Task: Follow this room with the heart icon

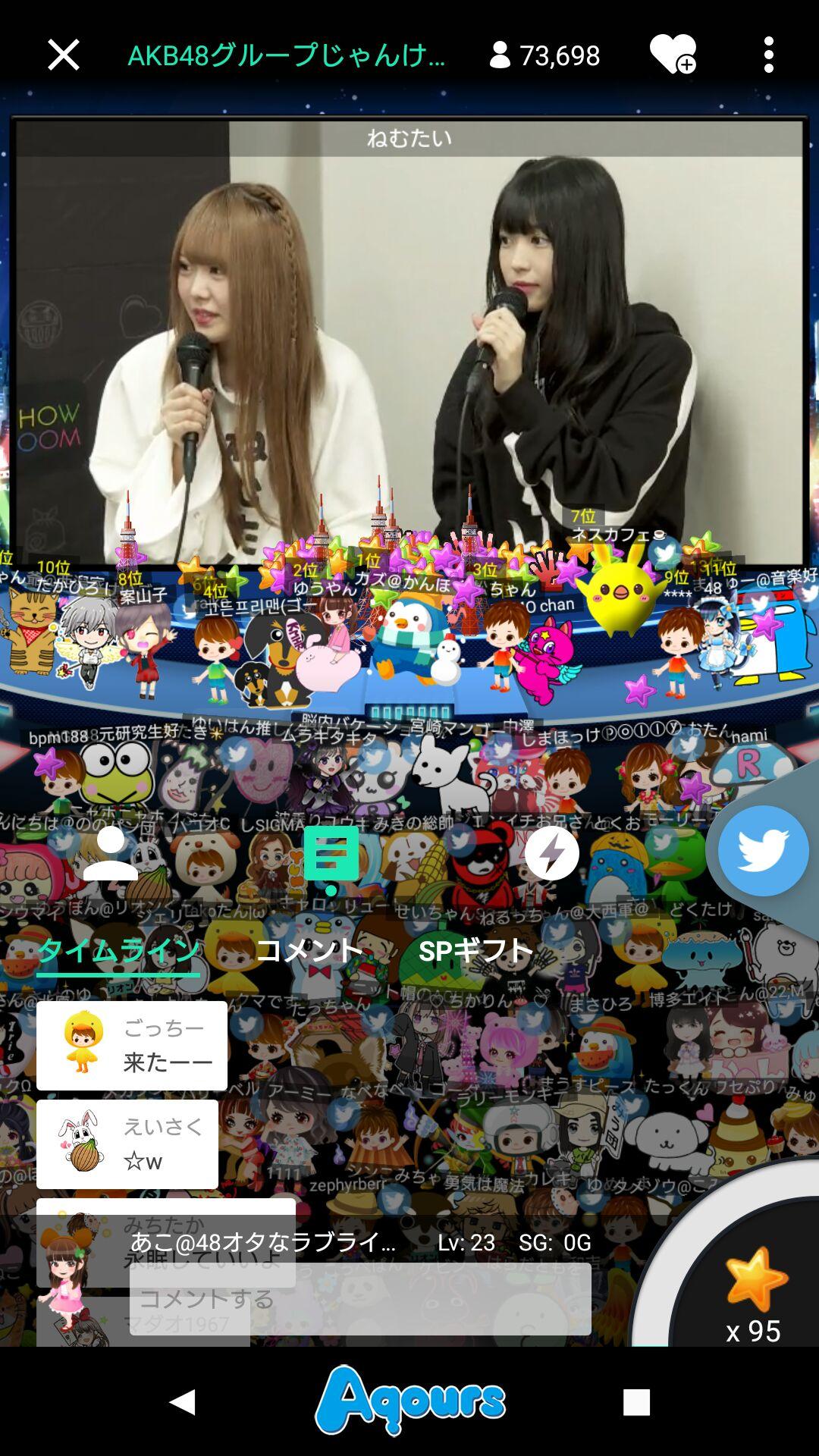Action: point(673,55)
